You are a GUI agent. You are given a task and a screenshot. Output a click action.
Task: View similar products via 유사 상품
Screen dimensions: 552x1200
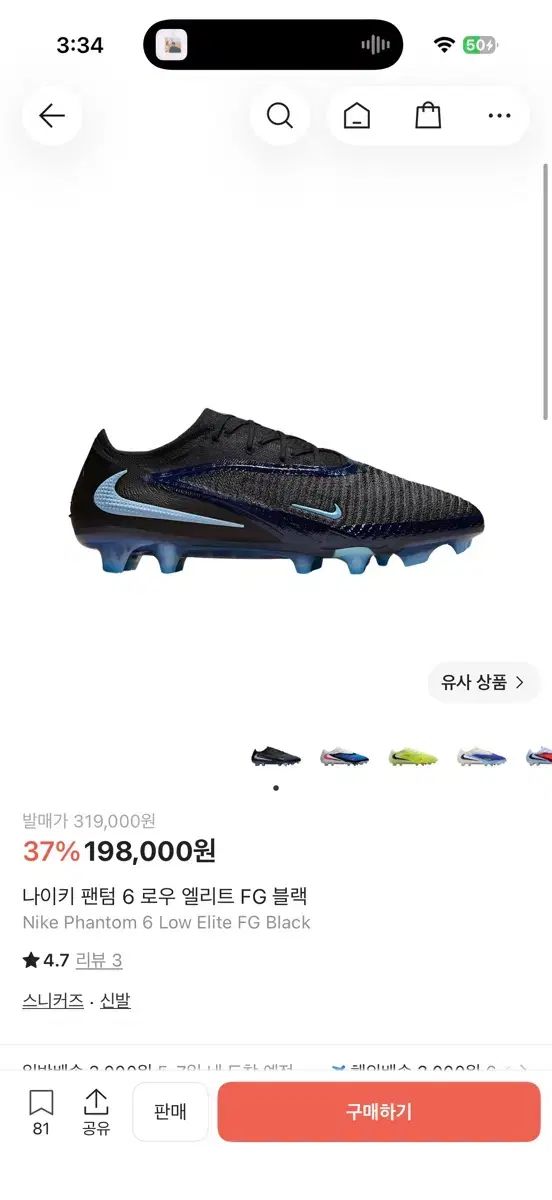[485, 683]
